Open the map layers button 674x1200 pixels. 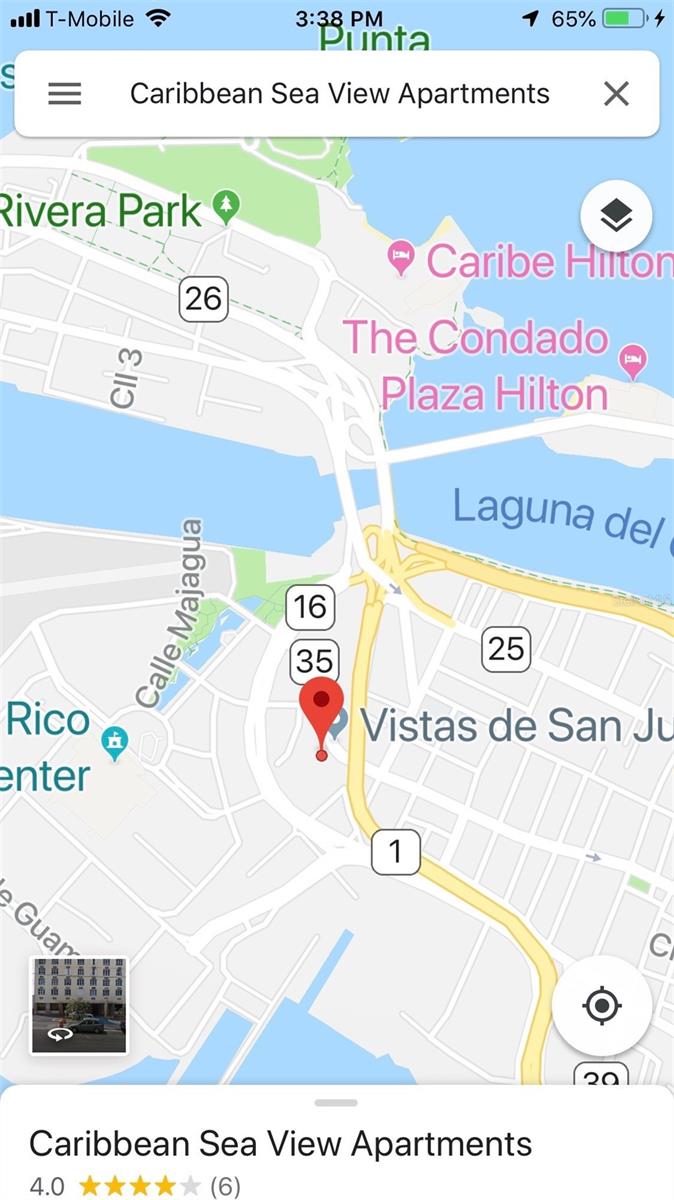tap(616, 215)
